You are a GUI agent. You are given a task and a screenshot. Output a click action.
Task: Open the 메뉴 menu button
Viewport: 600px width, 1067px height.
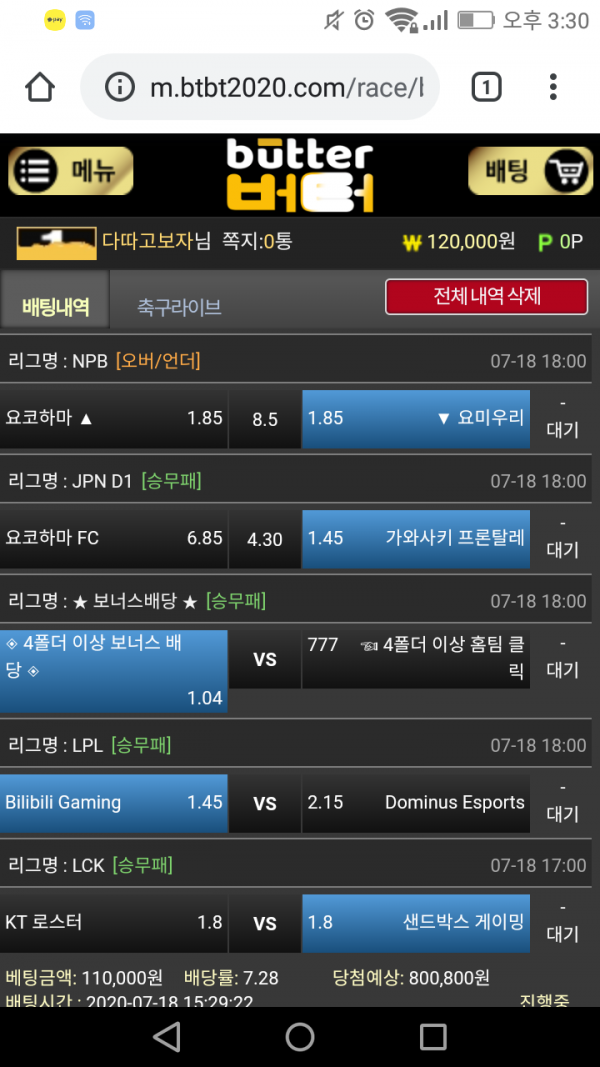pos(70,171)
